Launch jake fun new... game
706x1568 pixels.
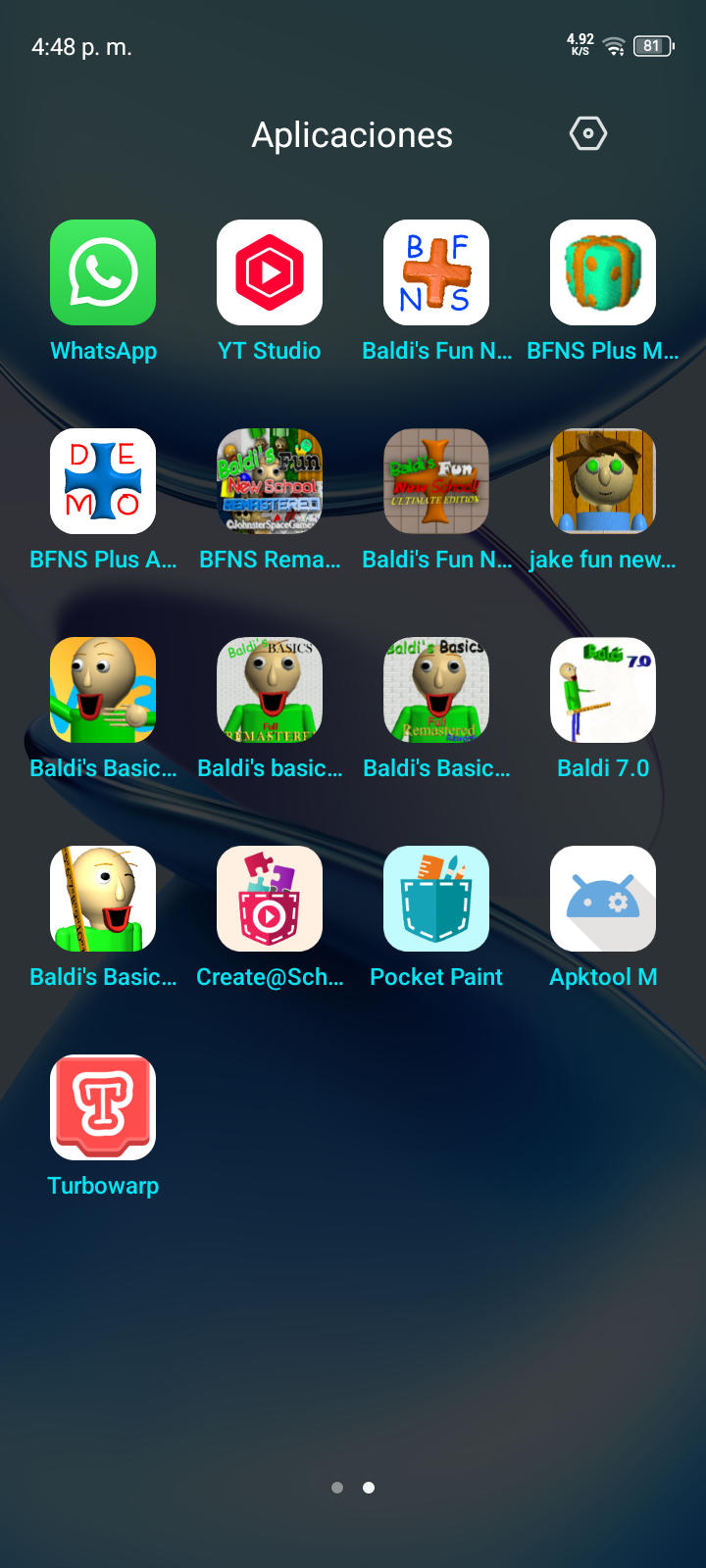(603, 481)
